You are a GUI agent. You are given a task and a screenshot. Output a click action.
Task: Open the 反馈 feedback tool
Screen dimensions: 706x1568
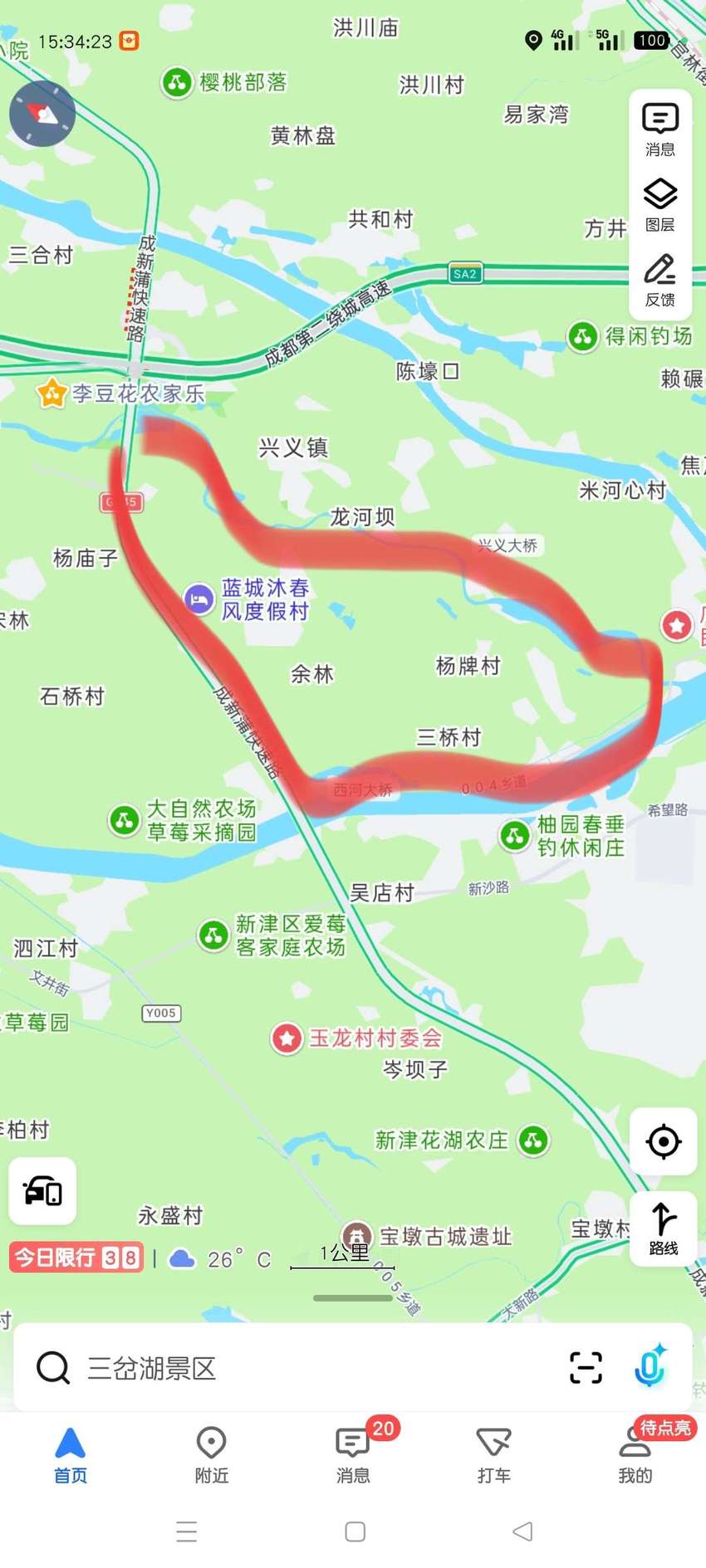click(660, 281)
